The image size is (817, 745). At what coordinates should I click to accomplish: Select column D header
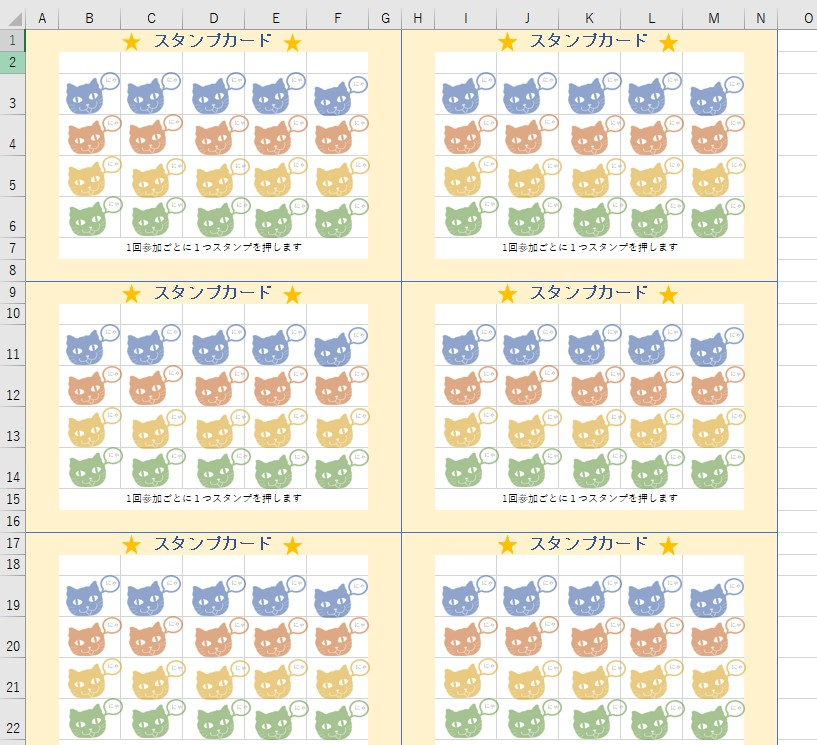[x=213, y=18]
